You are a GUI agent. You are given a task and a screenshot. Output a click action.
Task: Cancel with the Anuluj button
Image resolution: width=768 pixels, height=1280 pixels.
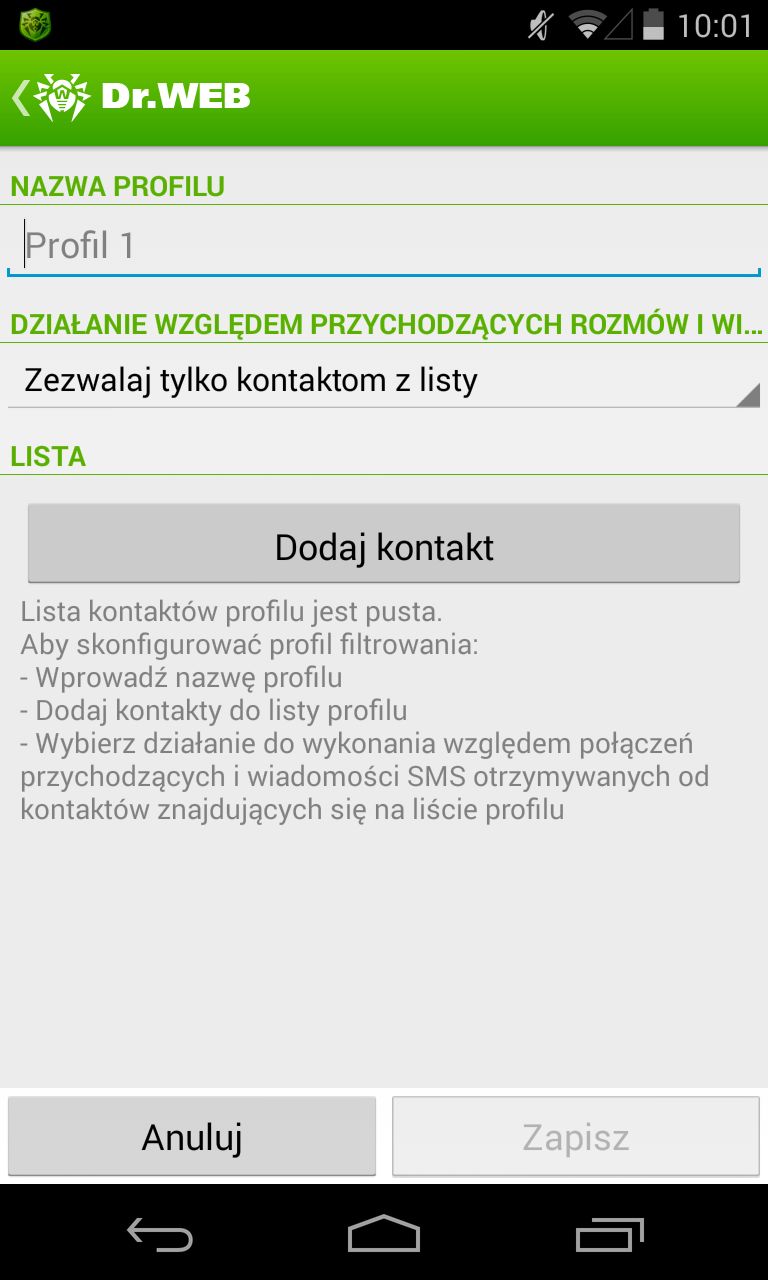click(192, 1137)
